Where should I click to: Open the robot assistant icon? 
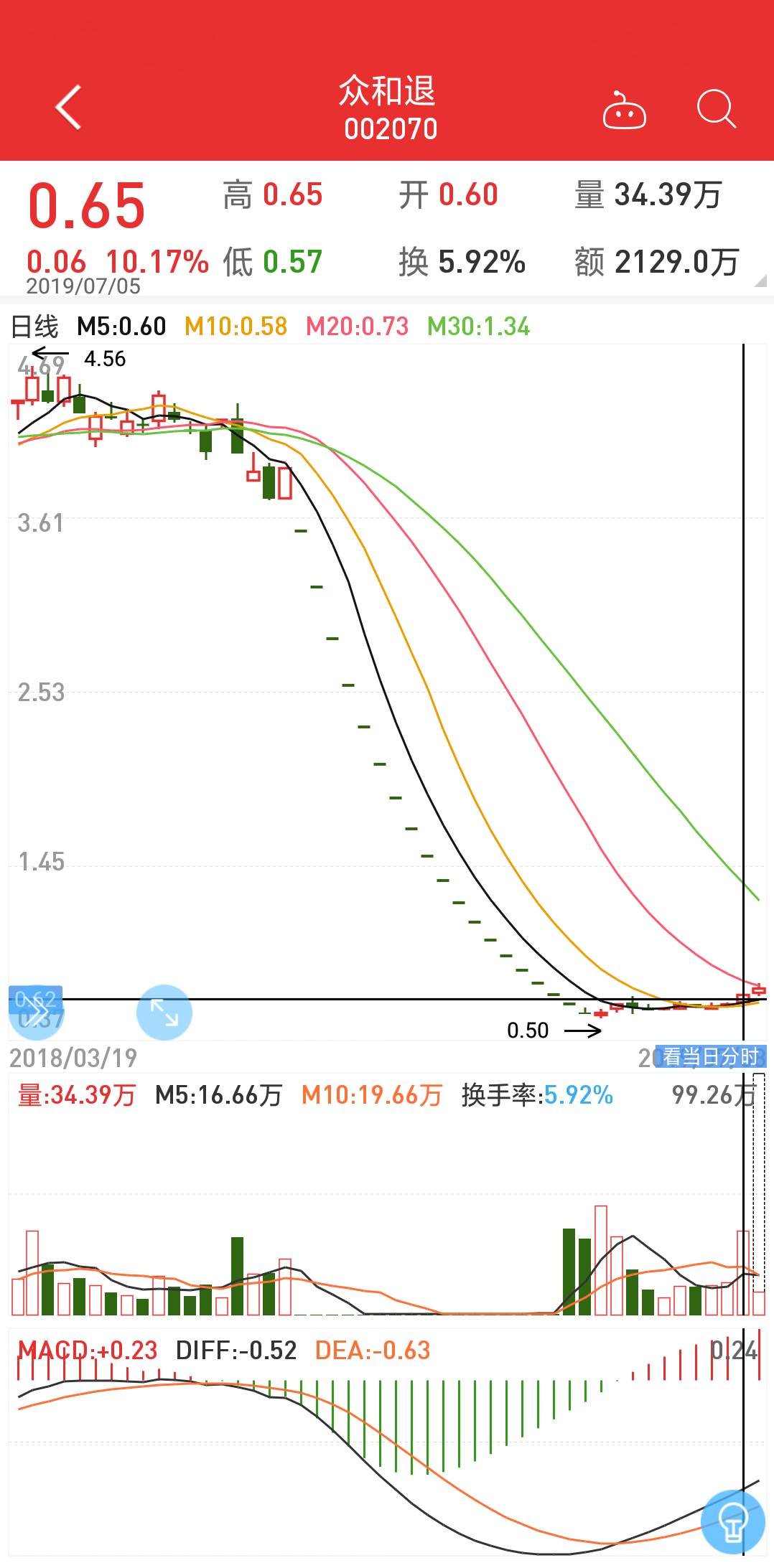624,110
